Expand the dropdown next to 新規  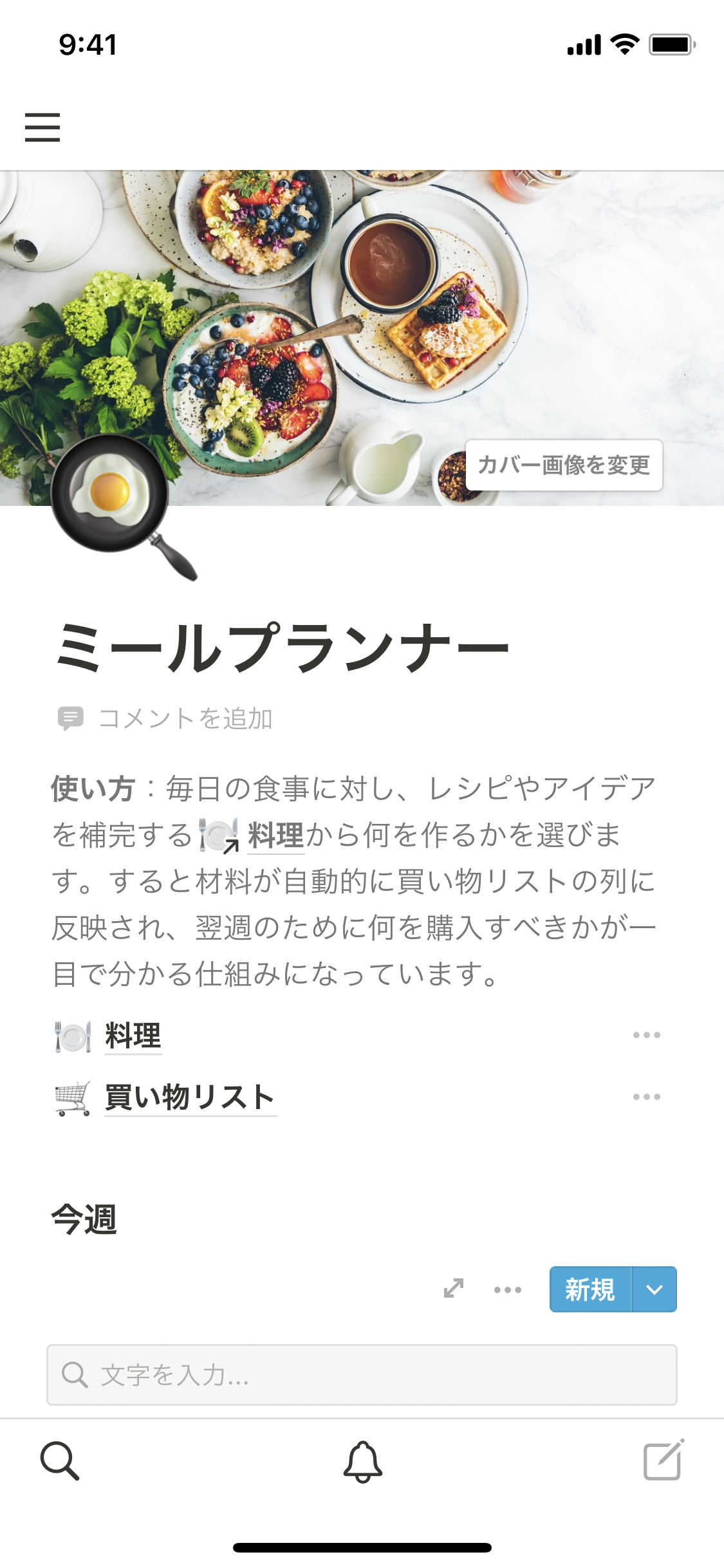[x=654, y=1289]
